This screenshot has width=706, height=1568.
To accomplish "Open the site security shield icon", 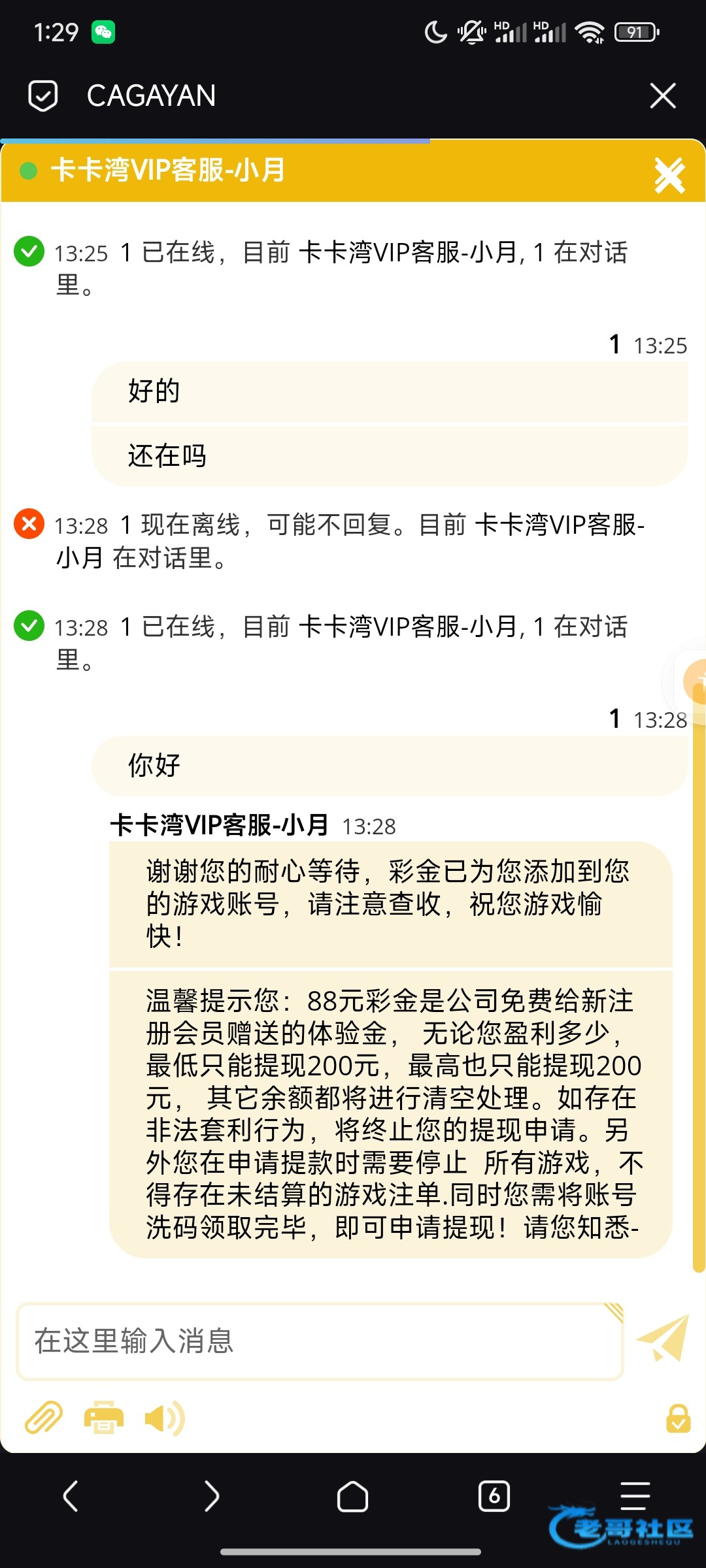I will point(43,96).
